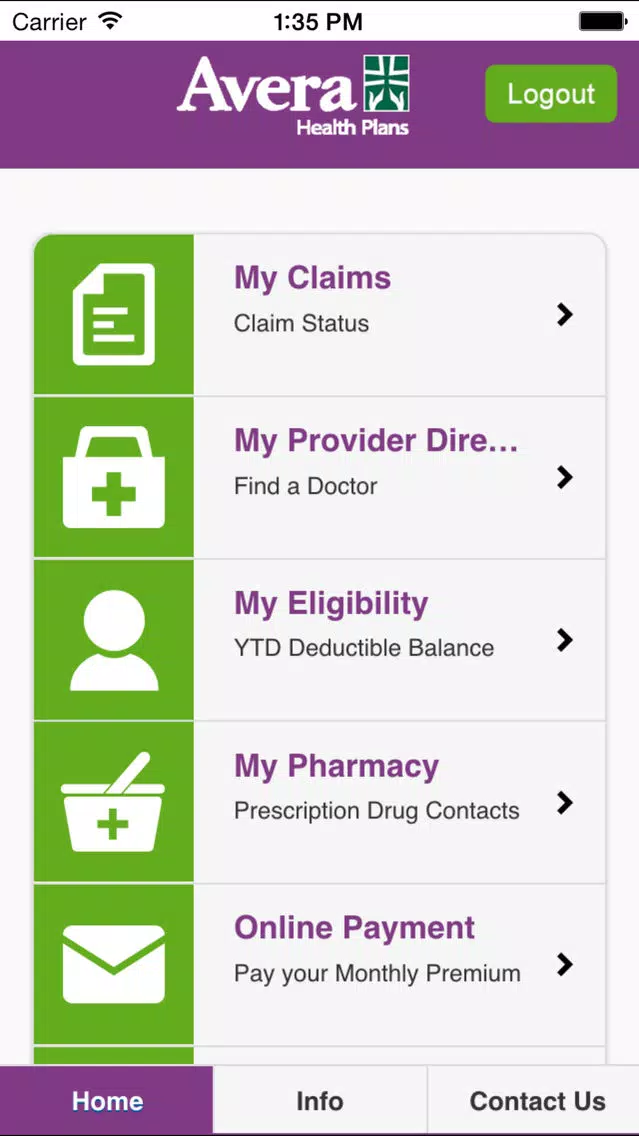Open My Claims row

320,314
